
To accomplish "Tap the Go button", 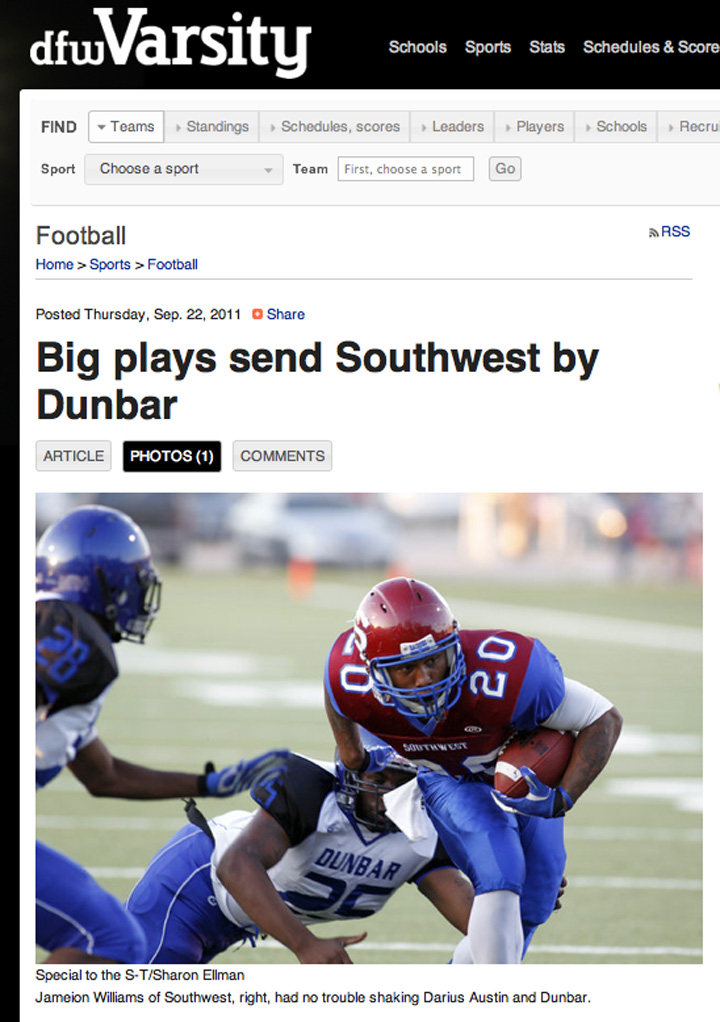I will 505,169.
